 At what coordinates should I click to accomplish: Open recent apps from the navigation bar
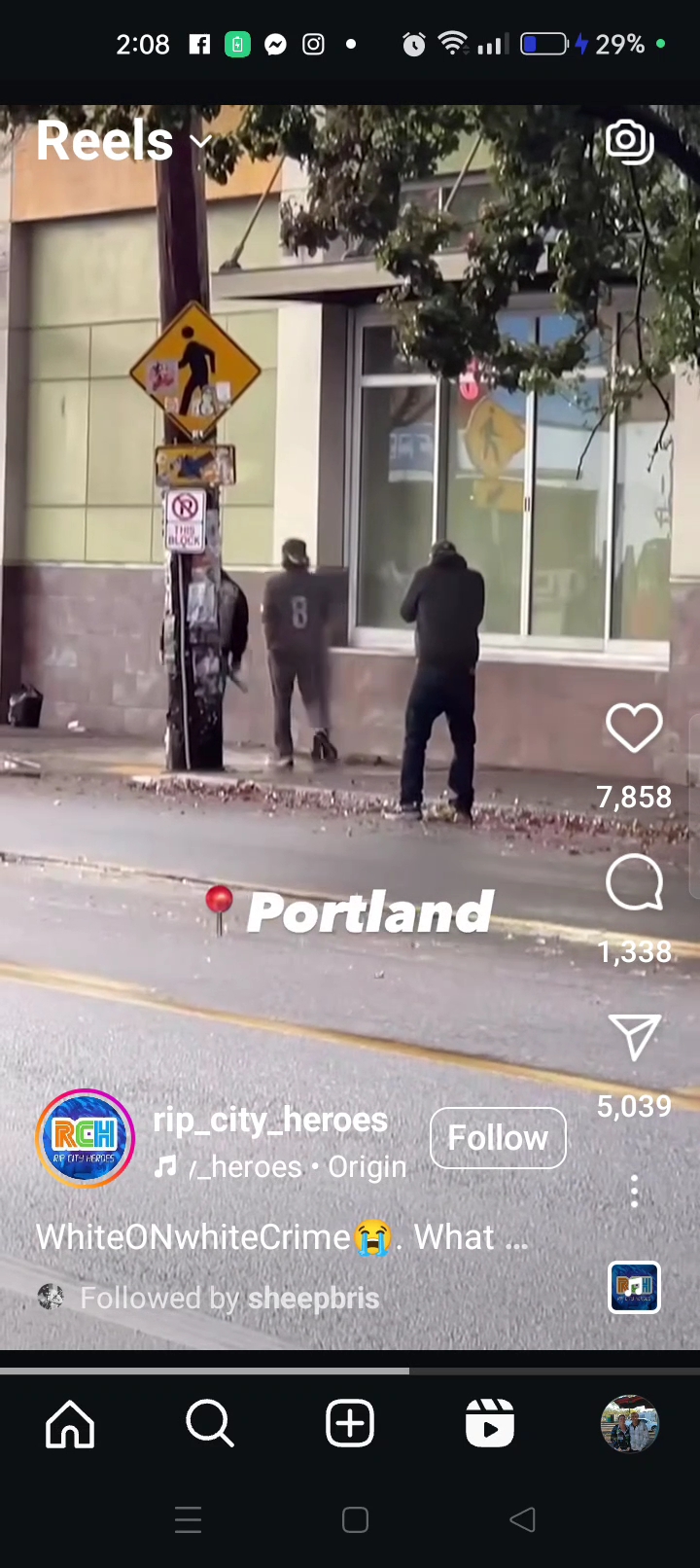click(189, 1519)
